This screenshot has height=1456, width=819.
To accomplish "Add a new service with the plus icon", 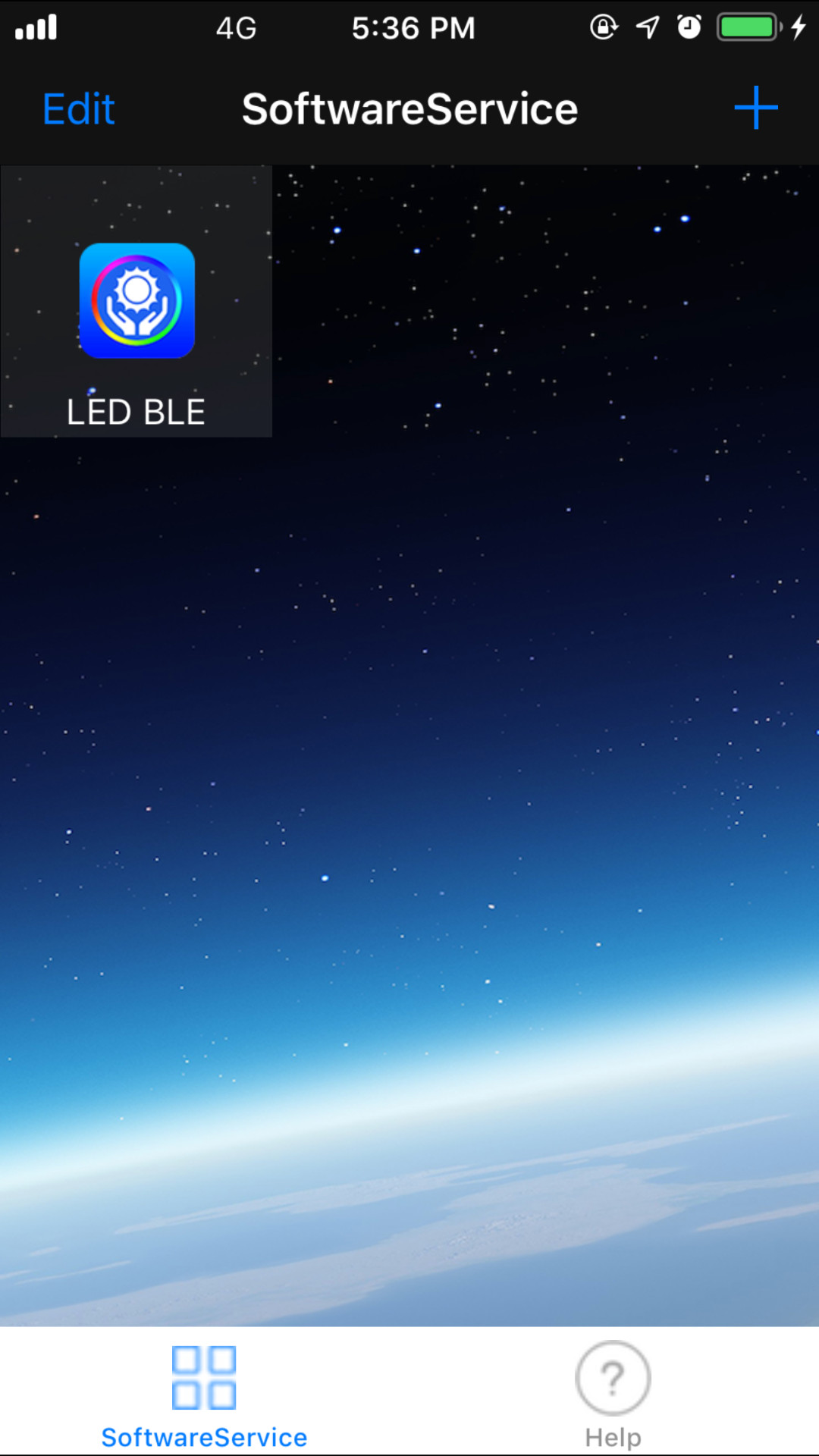I will (755, 108).
